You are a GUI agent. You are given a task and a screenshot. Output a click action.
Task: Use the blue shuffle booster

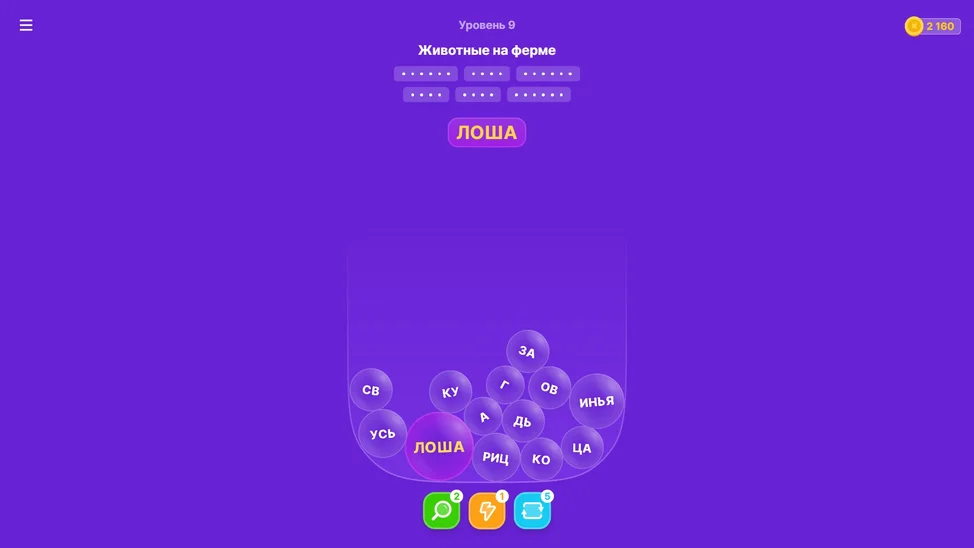pos(532,511)
